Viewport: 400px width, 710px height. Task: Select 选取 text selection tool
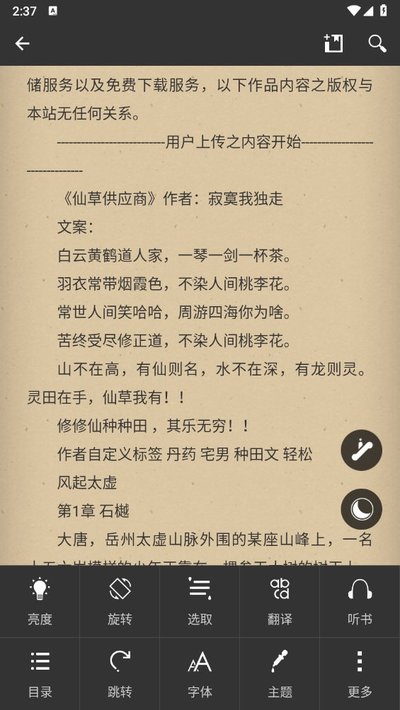(x=200, y=601)
